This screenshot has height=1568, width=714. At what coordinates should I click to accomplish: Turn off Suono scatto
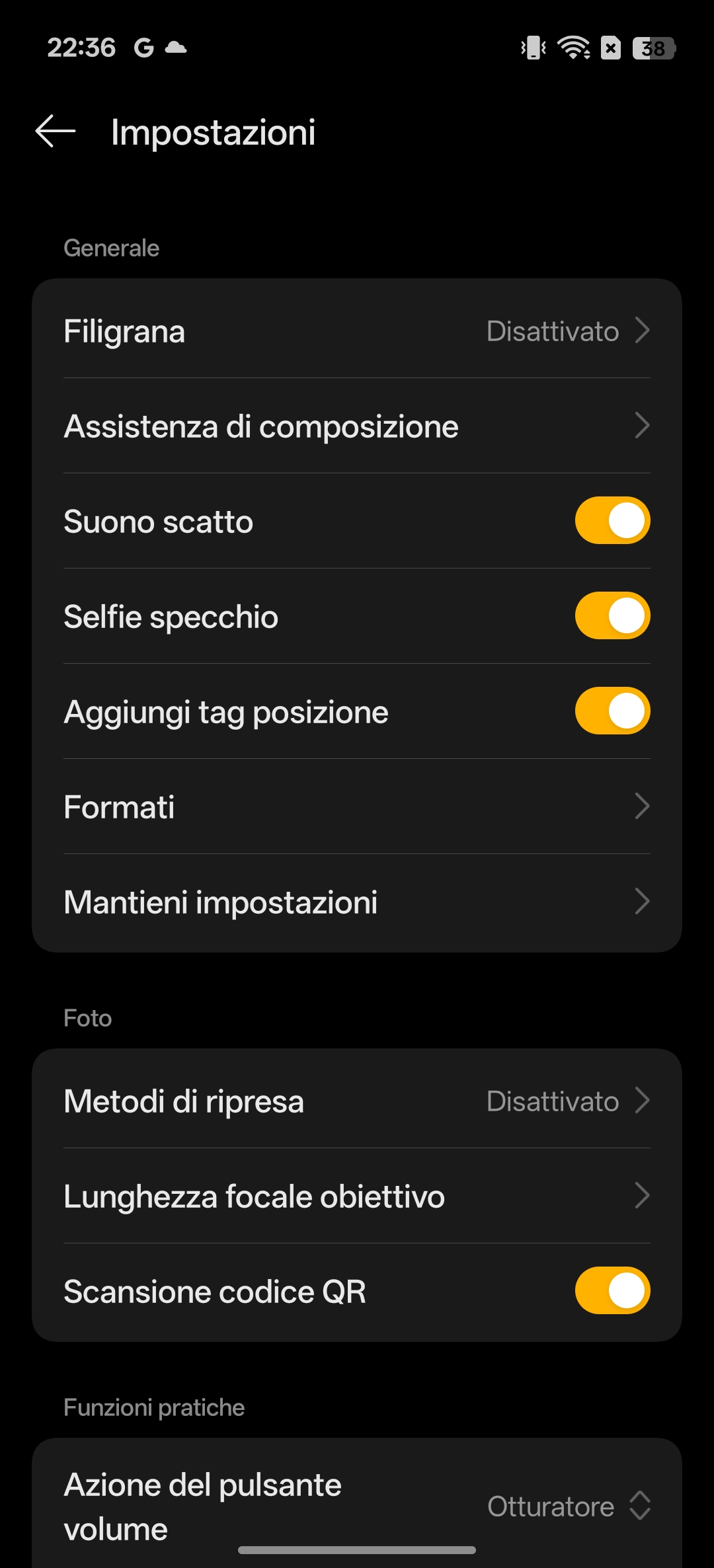coord(612,521)
